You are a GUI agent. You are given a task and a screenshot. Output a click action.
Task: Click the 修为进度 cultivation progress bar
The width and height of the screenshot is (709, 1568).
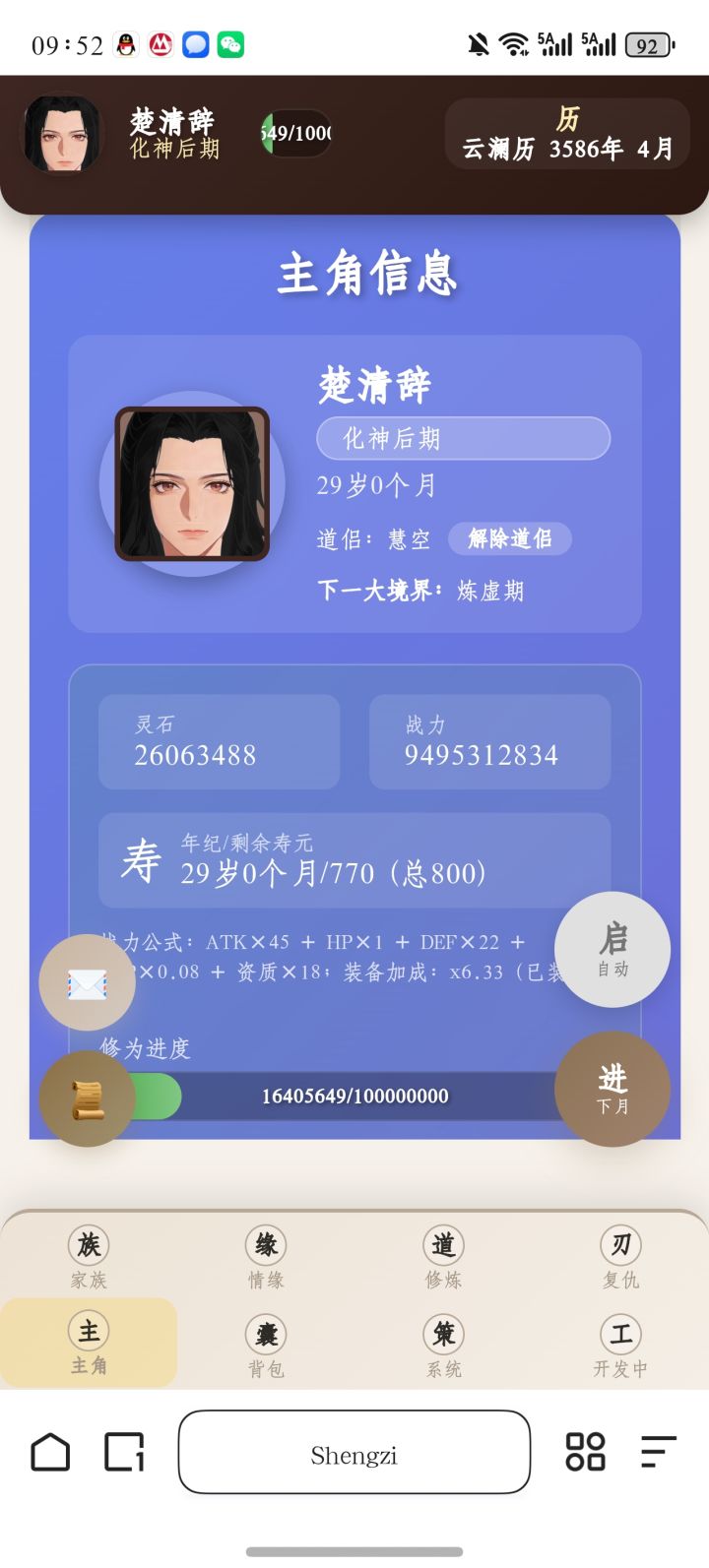[354, 1096]
